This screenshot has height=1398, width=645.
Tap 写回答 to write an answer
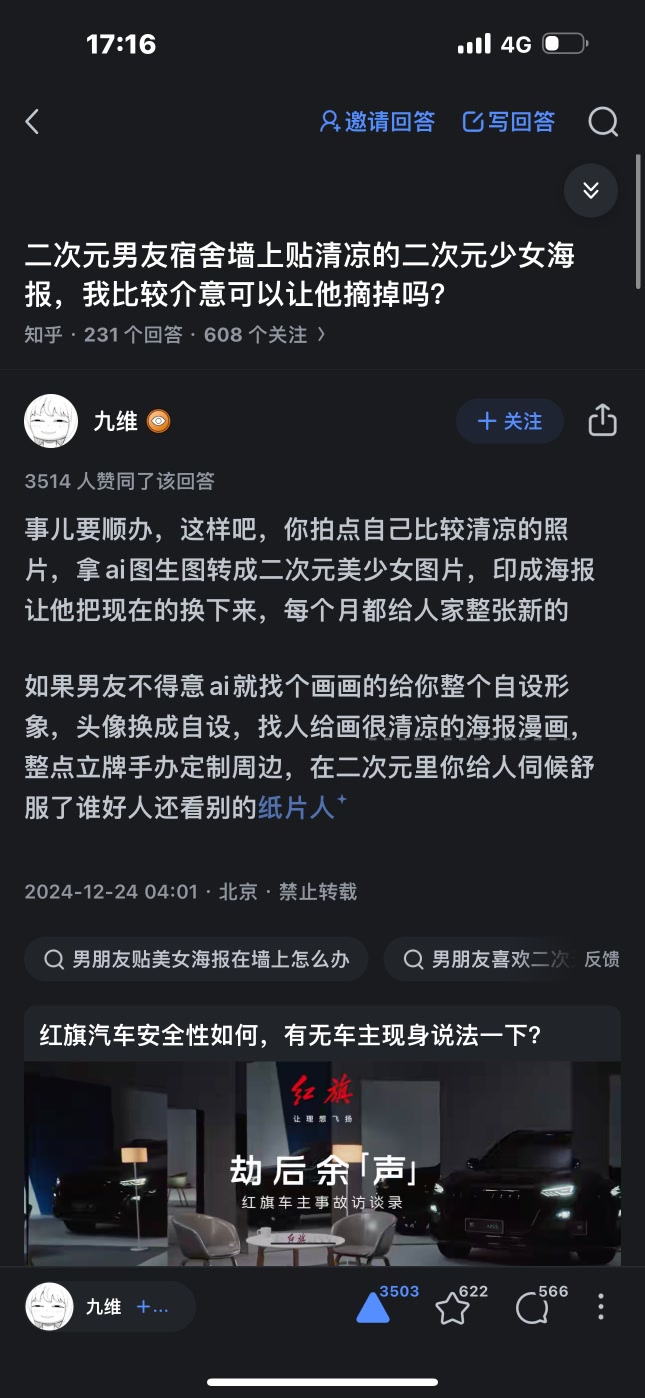pyautogui.click(x=508, y=122)
